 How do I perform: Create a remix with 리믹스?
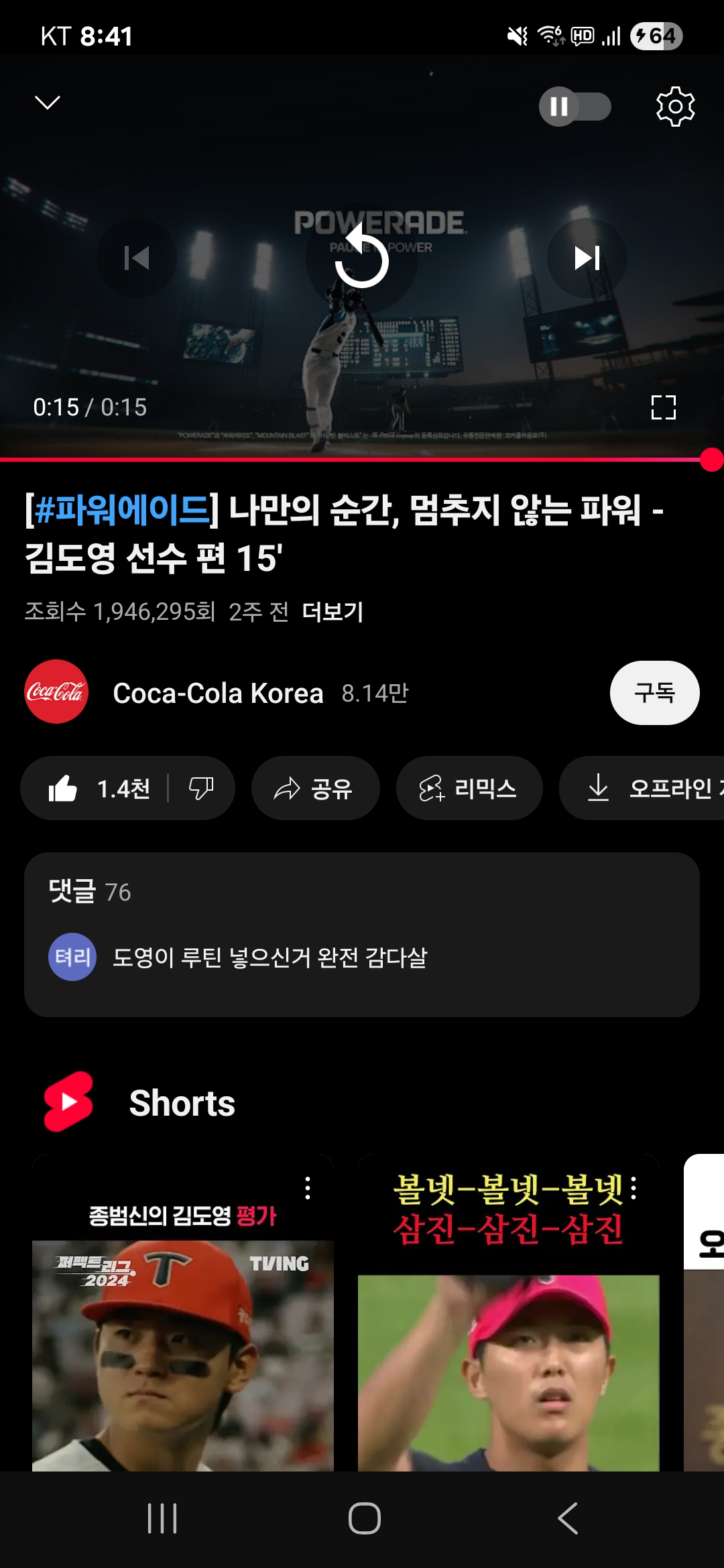coord(469,789)
